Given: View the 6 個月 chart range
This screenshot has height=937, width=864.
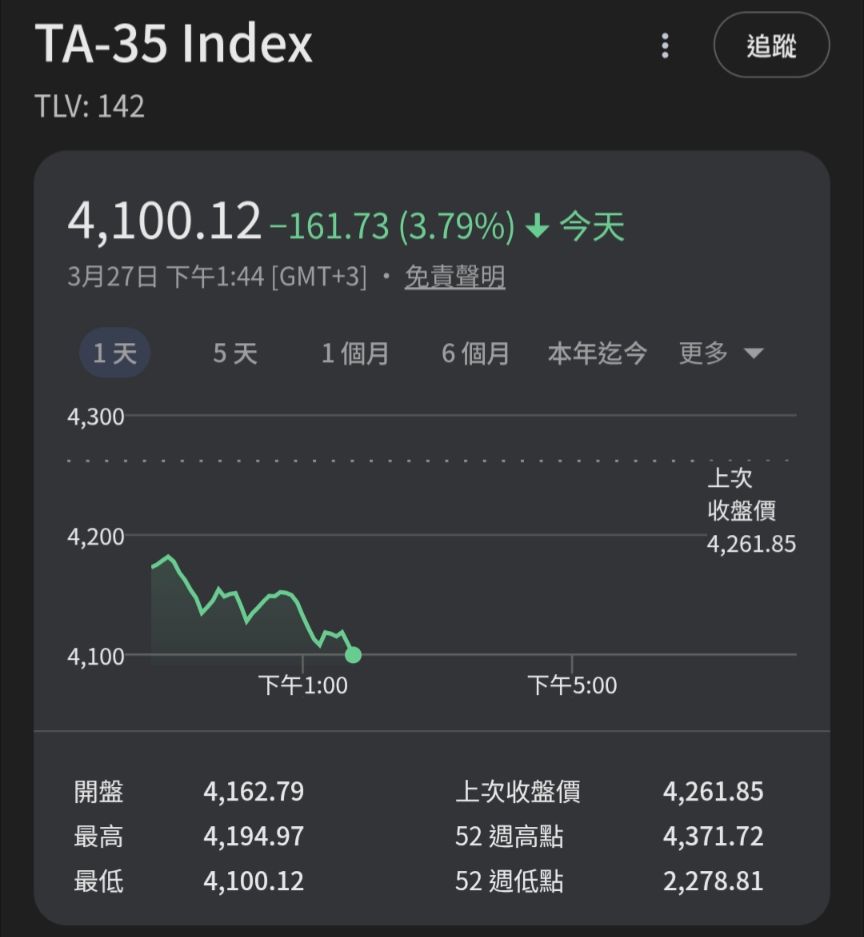Looking at the screenshot, I should pos(475,353).
